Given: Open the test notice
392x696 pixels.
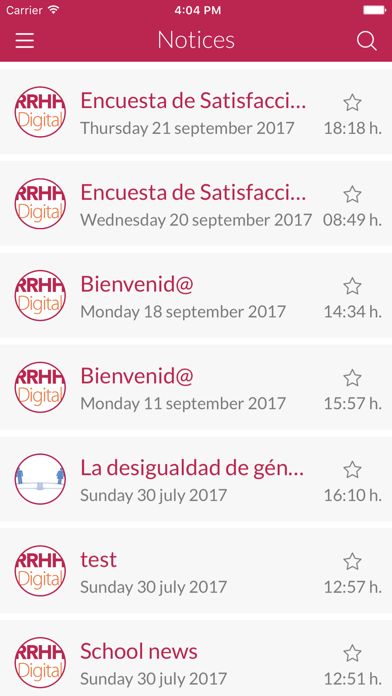Looking at the screenshot, I should 196,570.
